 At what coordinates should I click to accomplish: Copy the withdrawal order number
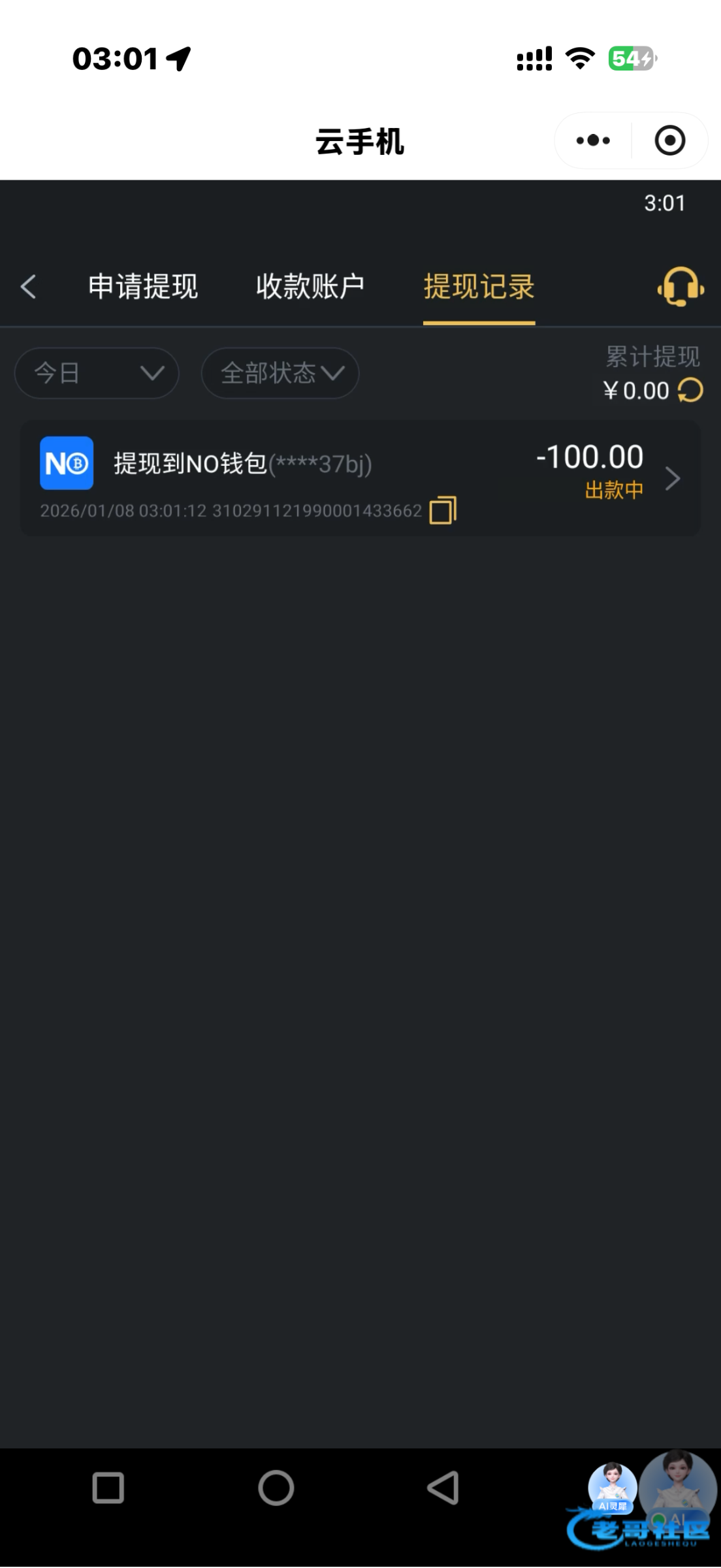click(x=443, y=510)
